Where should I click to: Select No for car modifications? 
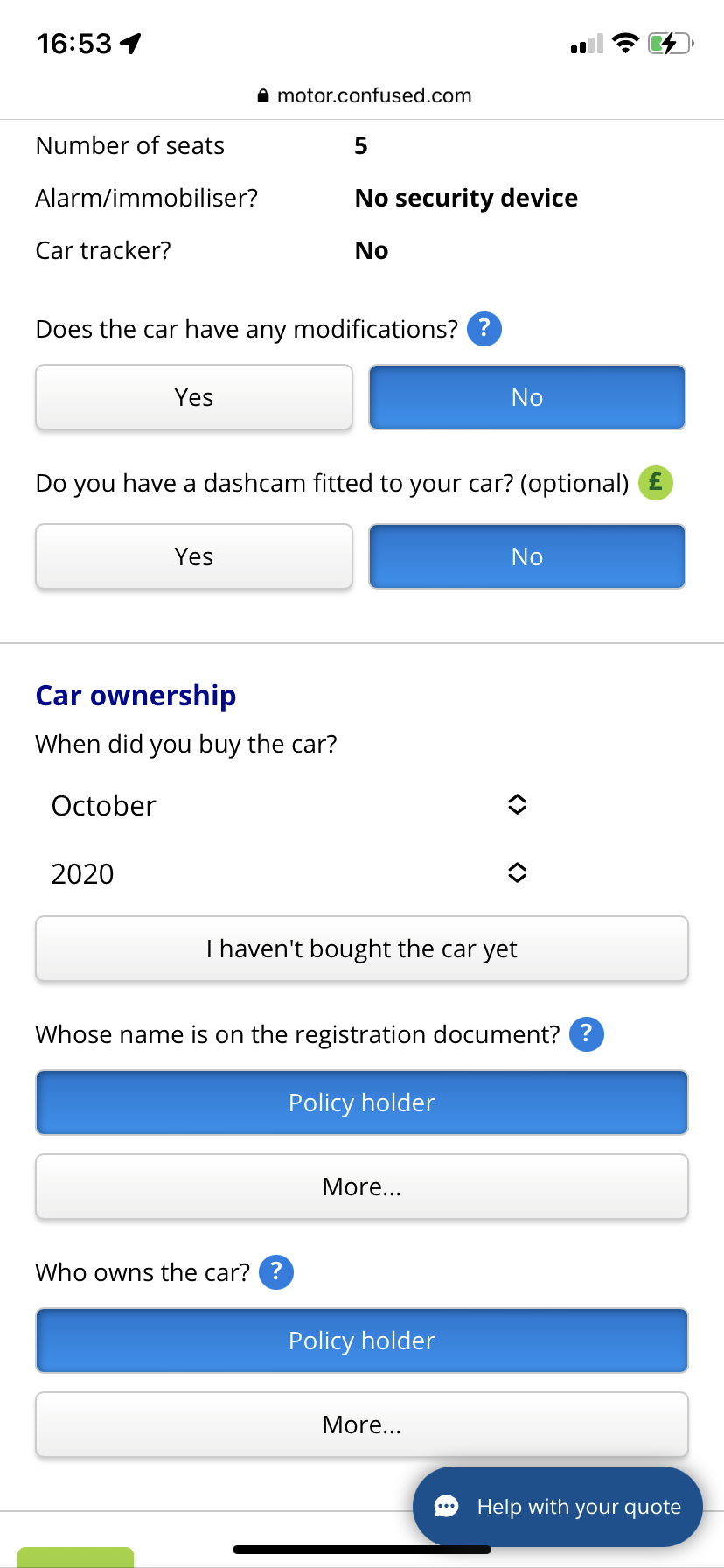[x=527, y=397]
